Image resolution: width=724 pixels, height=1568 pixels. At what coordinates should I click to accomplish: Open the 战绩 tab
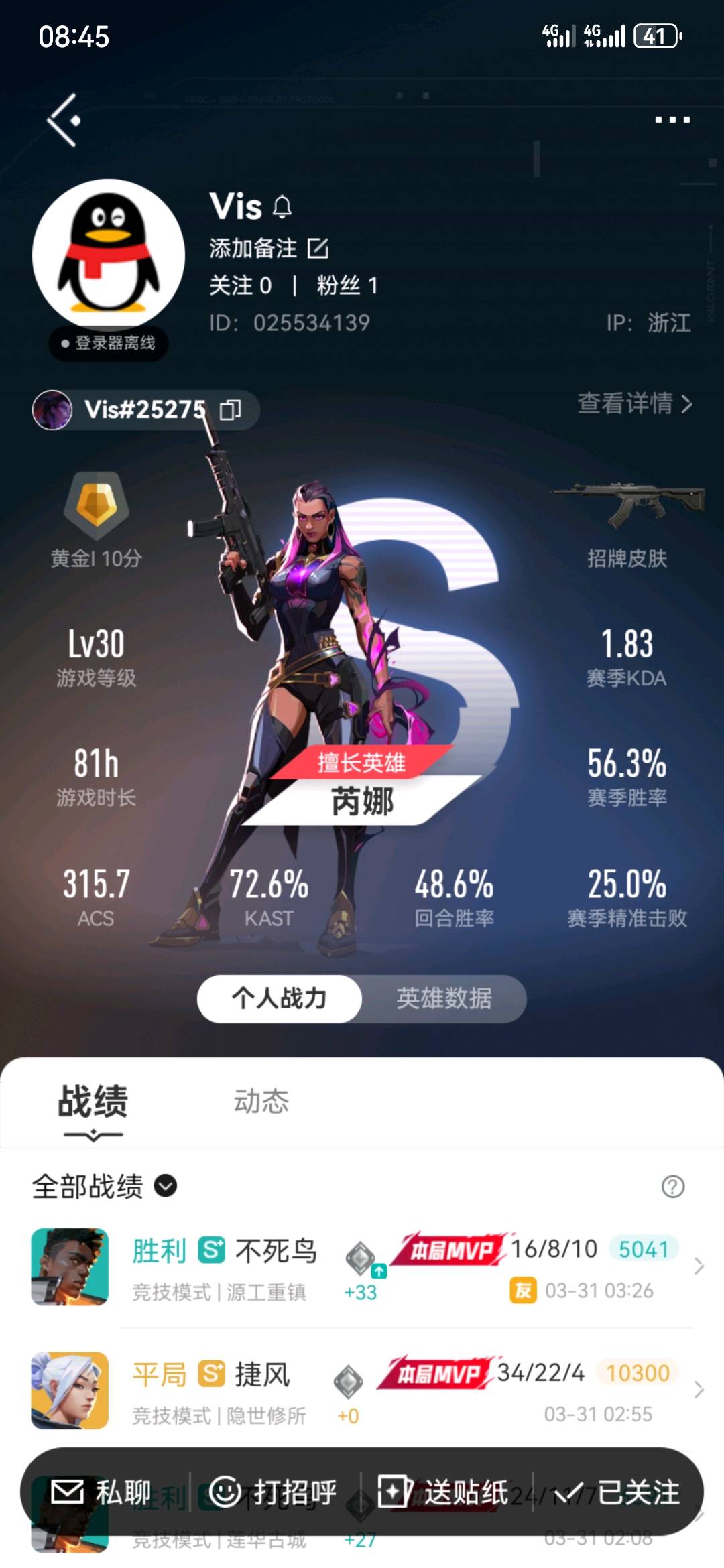(x=93, y=1101)
